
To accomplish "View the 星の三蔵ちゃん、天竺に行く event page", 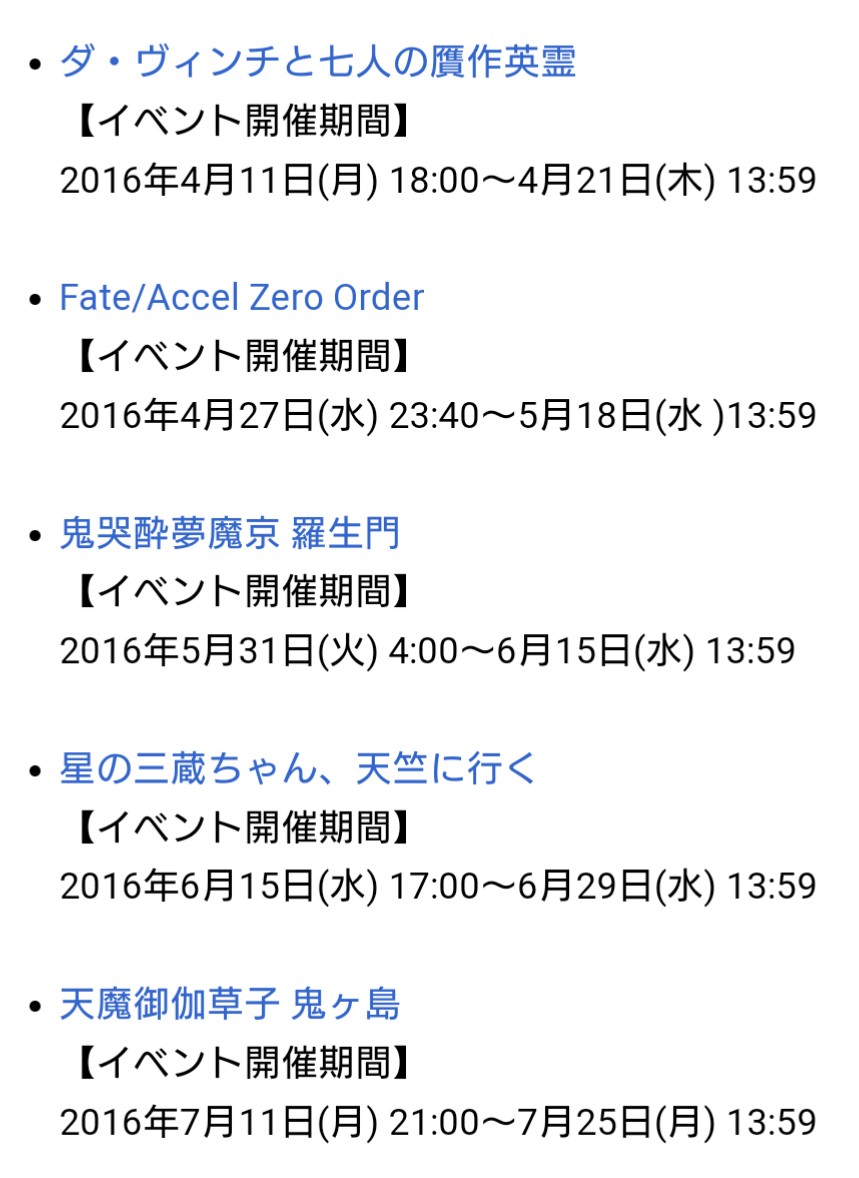I will [x=298, y=769].
